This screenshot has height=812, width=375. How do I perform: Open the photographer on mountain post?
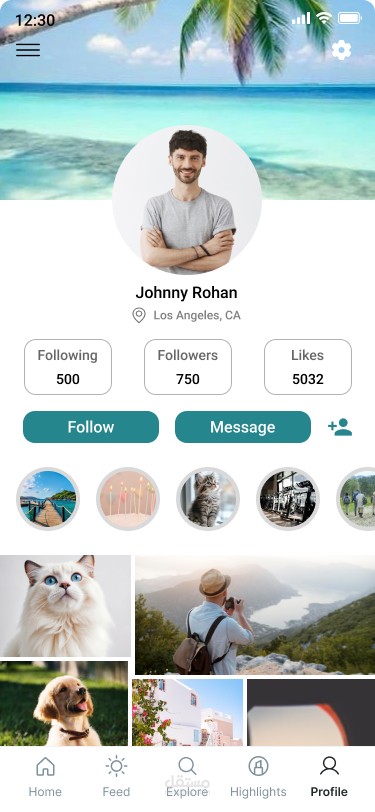(255, 615)
